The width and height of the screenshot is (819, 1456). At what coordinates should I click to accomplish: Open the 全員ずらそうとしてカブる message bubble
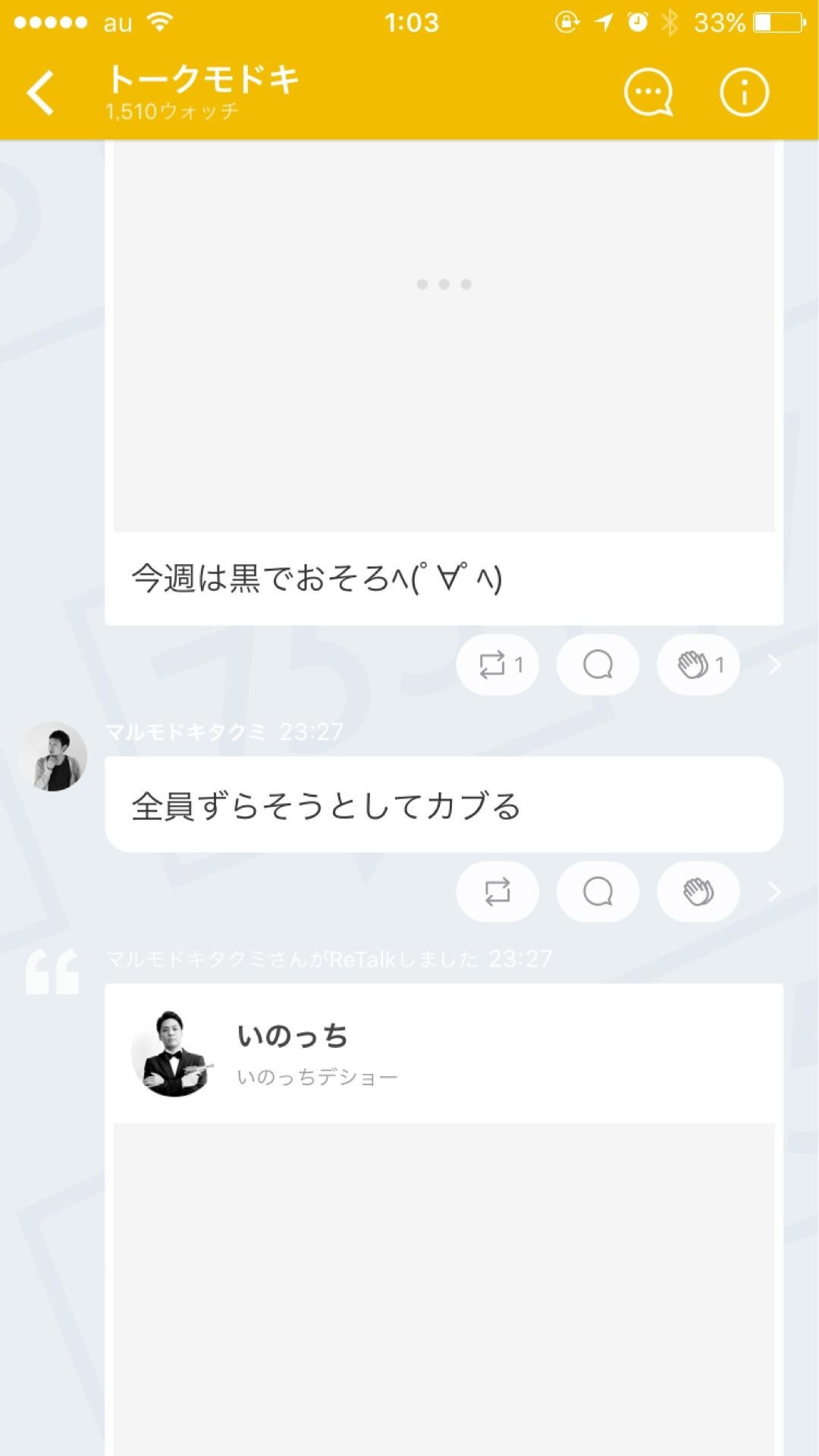coord(444,805)
